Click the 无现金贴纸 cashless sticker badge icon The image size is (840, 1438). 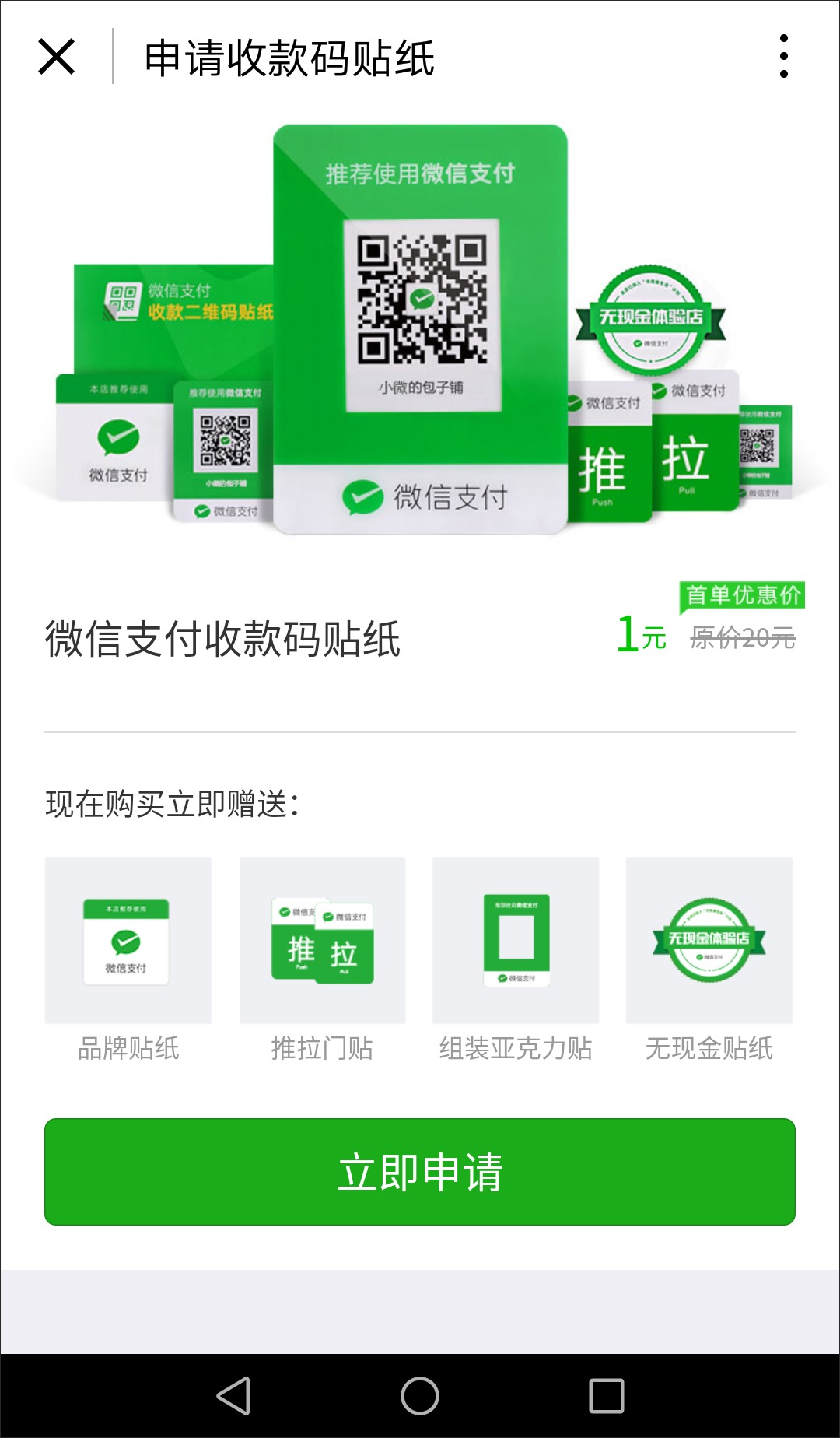click(709, 940)
